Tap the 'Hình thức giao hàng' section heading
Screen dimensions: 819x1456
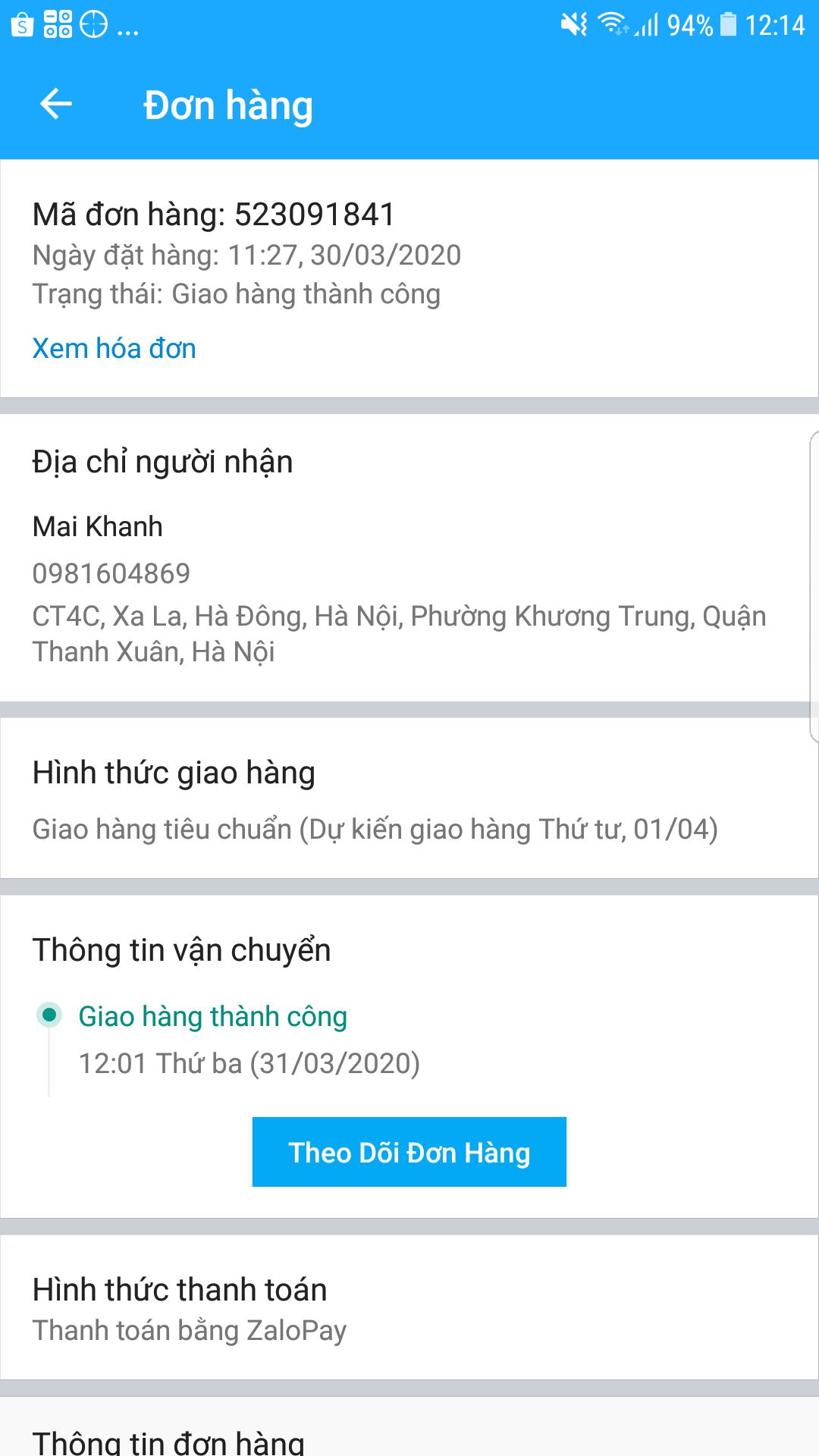[x=174, y=773]
